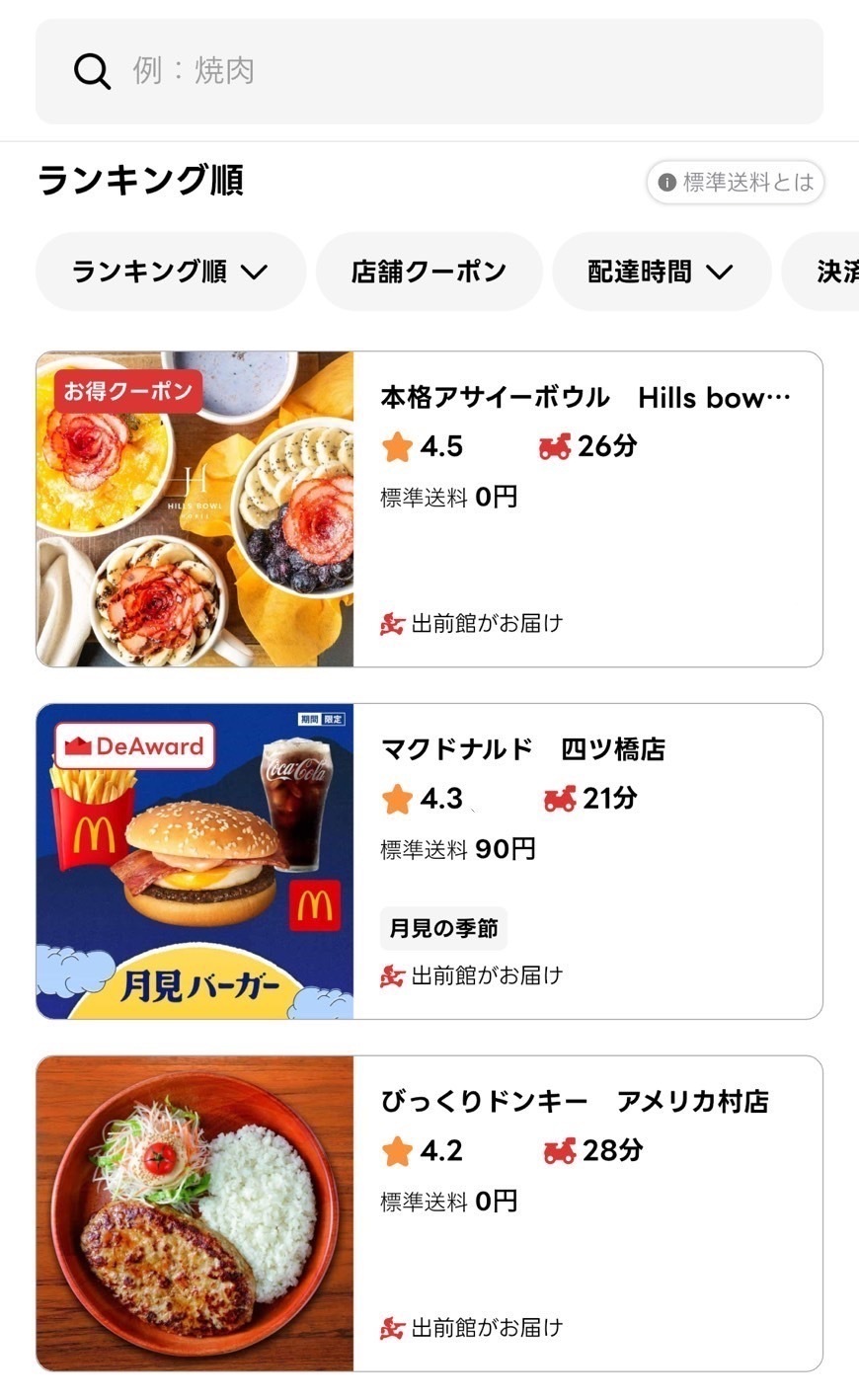The image size is (859, 1400).
Task: Open the びっくりドンキー アメリカ村店 restaurant card
Action: [x=429, y=1213]
